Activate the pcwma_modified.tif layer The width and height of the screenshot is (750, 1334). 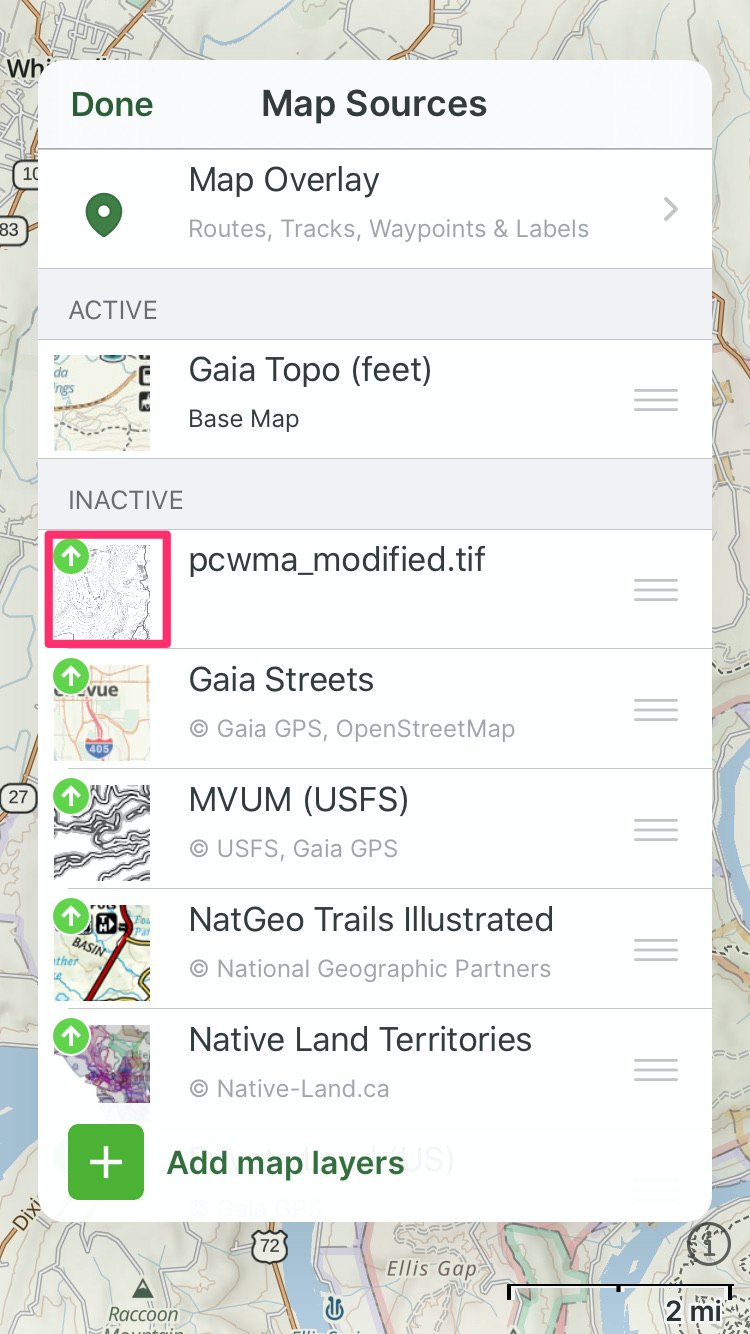click(72, 556)
